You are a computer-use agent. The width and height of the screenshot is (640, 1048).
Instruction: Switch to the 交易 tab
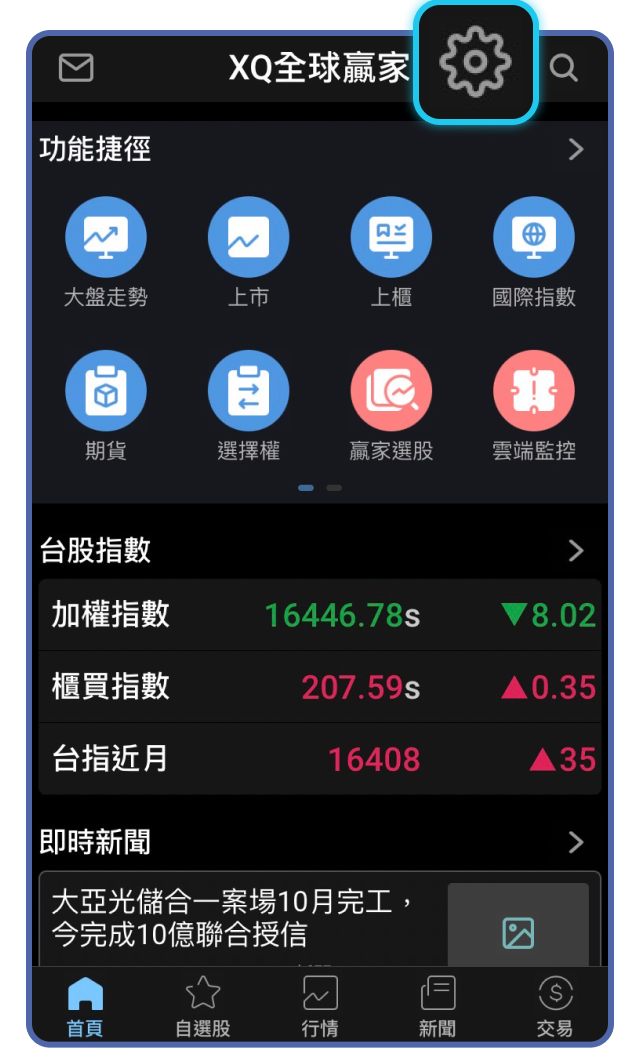pos(555,1005)
